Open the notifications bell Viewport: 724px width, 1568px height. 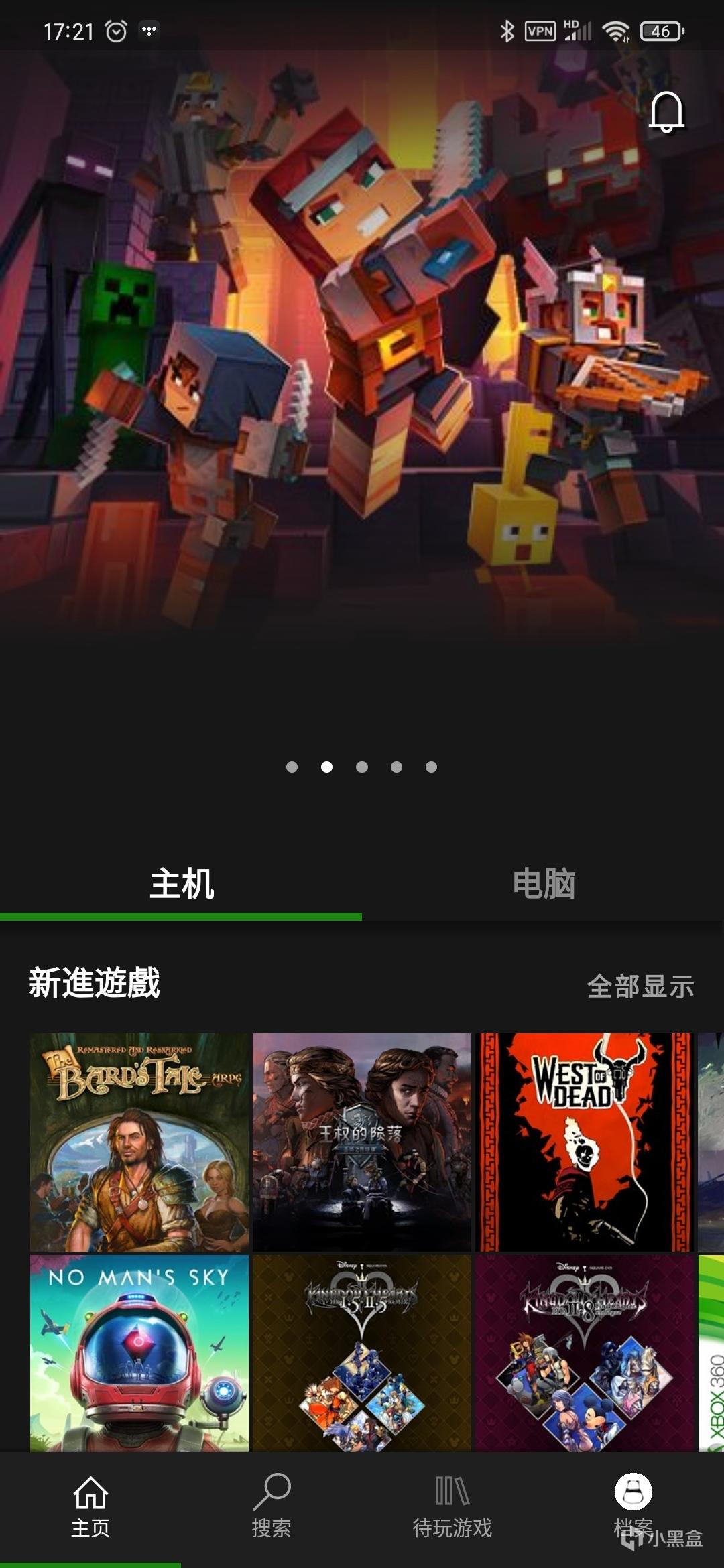click(x=666, y=112)
